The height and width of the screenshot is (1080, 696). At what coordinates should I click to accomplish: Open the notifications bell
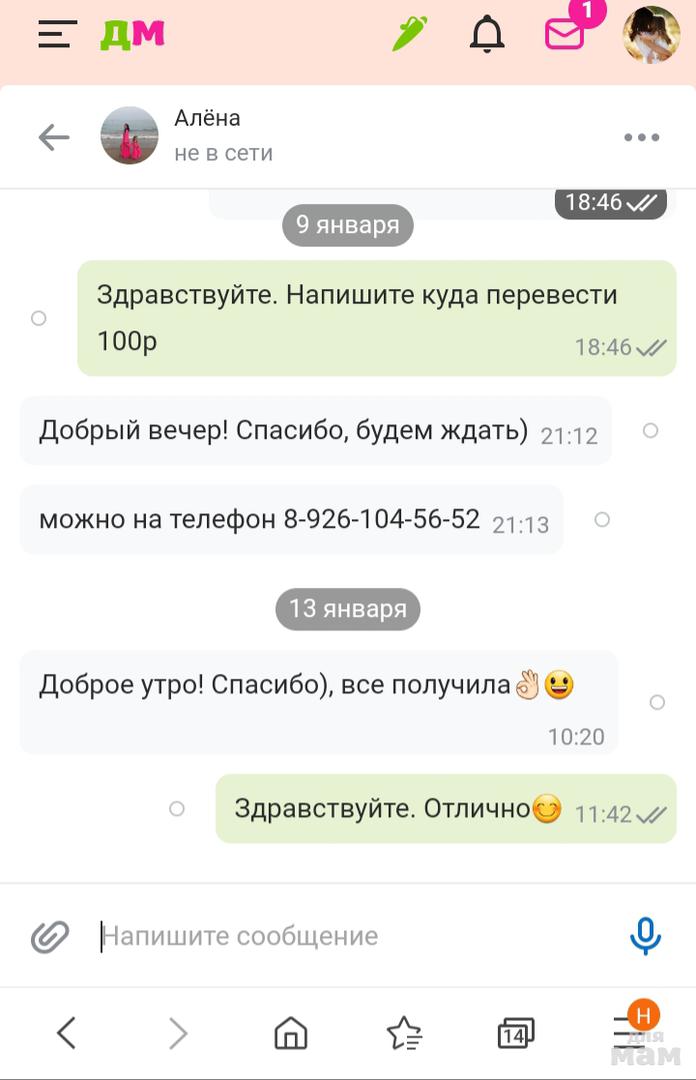[487, 34]
